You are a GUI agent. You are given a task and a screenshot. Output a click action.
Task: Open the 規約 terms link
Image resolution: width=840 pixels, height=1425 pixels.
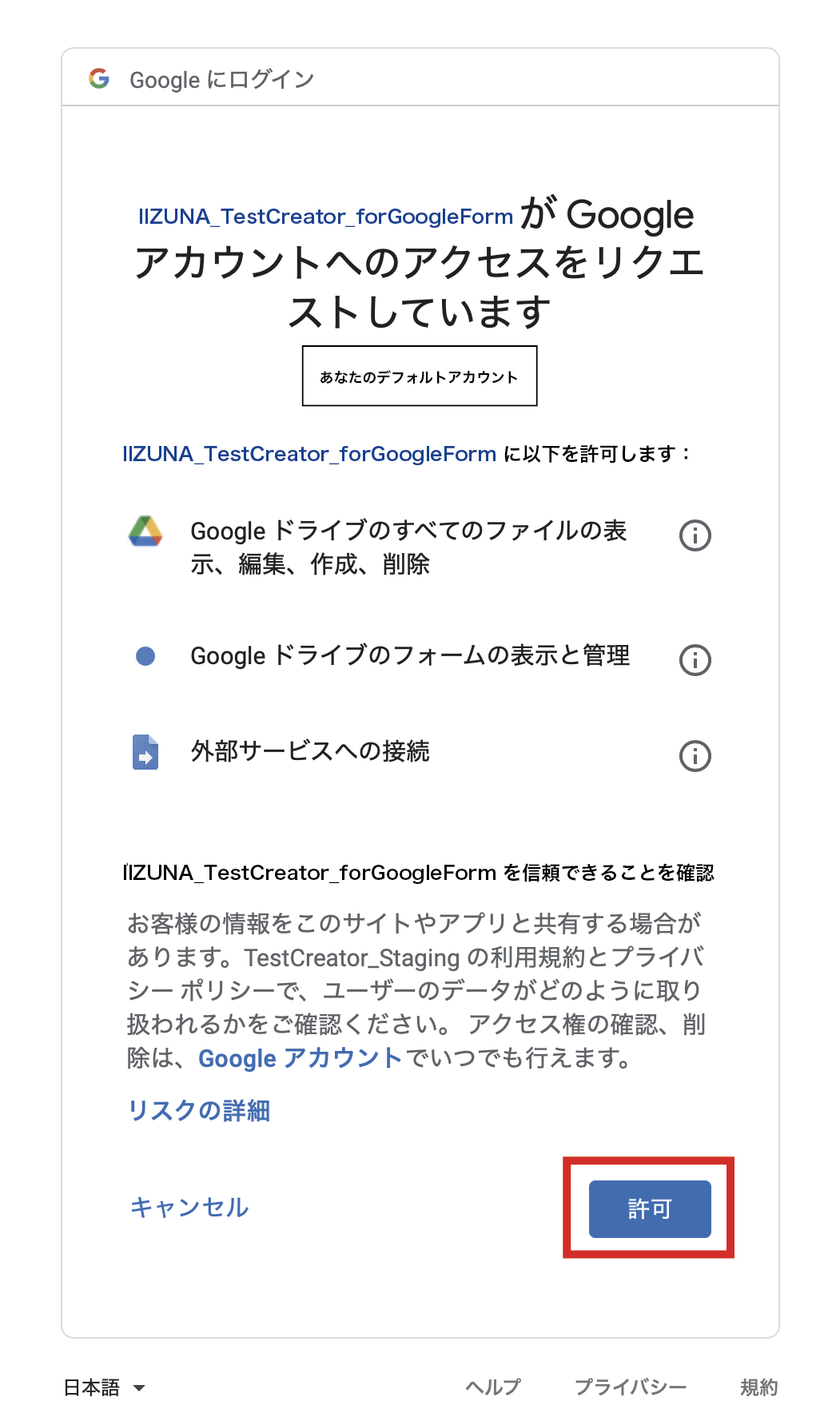coord(758,1387)
